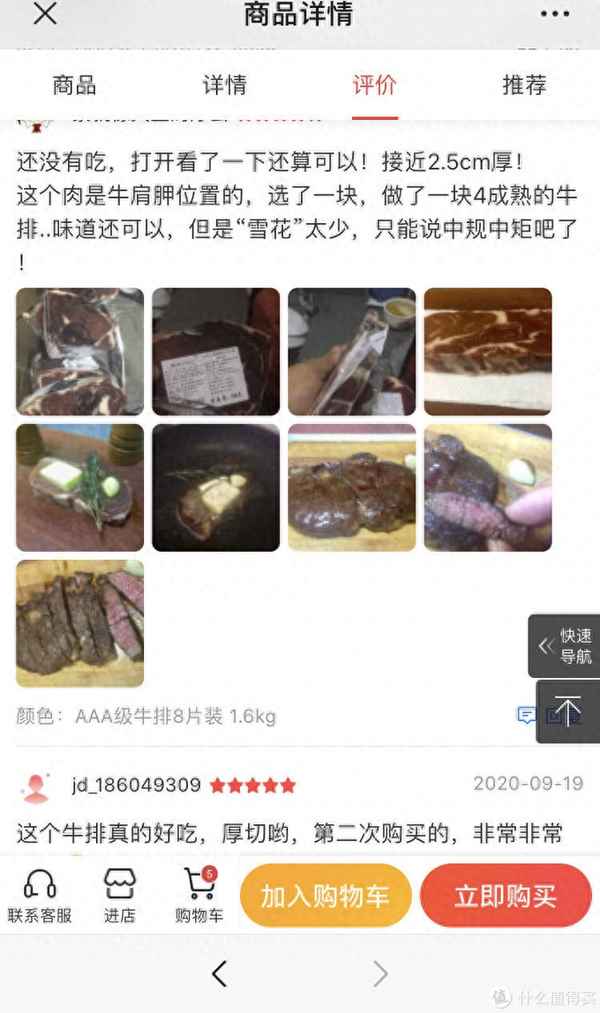Open photo of steak with butter and rosemary

[x=80, y=487]
